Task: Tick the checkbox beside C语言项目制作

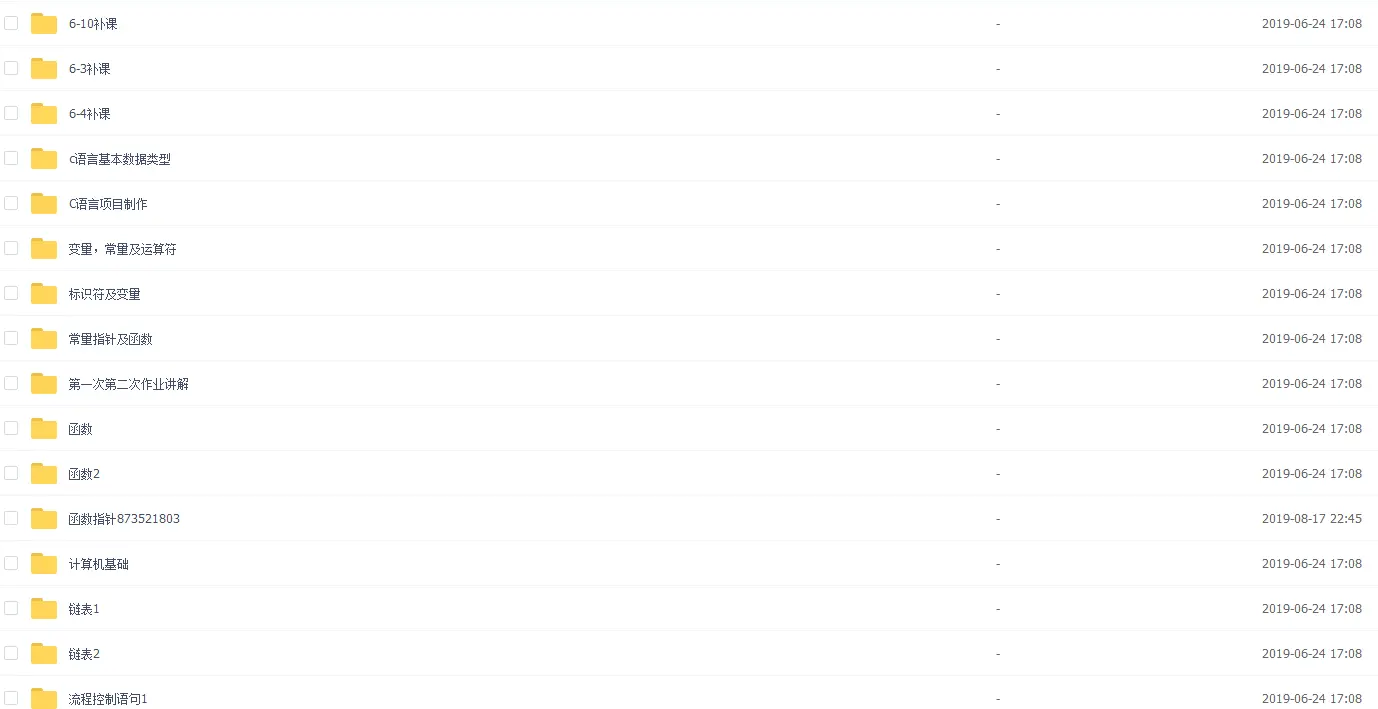Action: [x=11, y=203]
